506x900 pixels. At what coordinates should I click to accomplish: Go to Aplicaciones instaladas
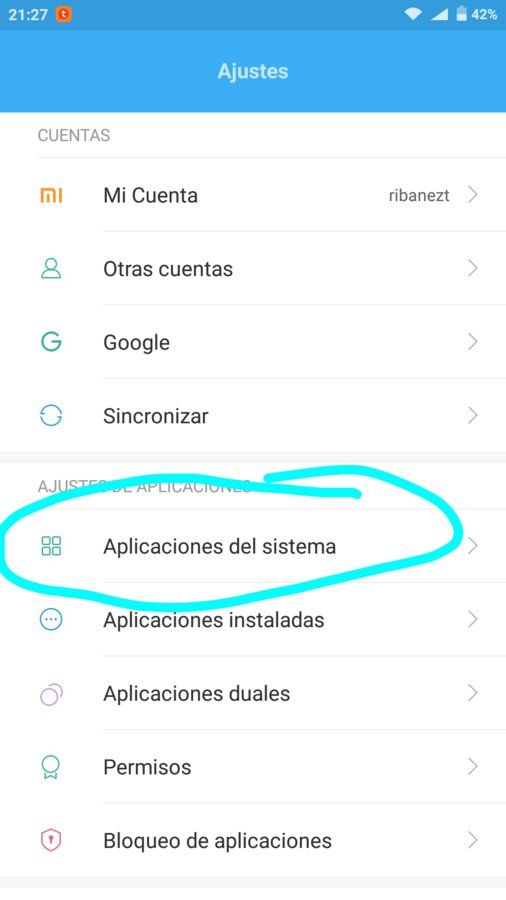coord(253,619)
